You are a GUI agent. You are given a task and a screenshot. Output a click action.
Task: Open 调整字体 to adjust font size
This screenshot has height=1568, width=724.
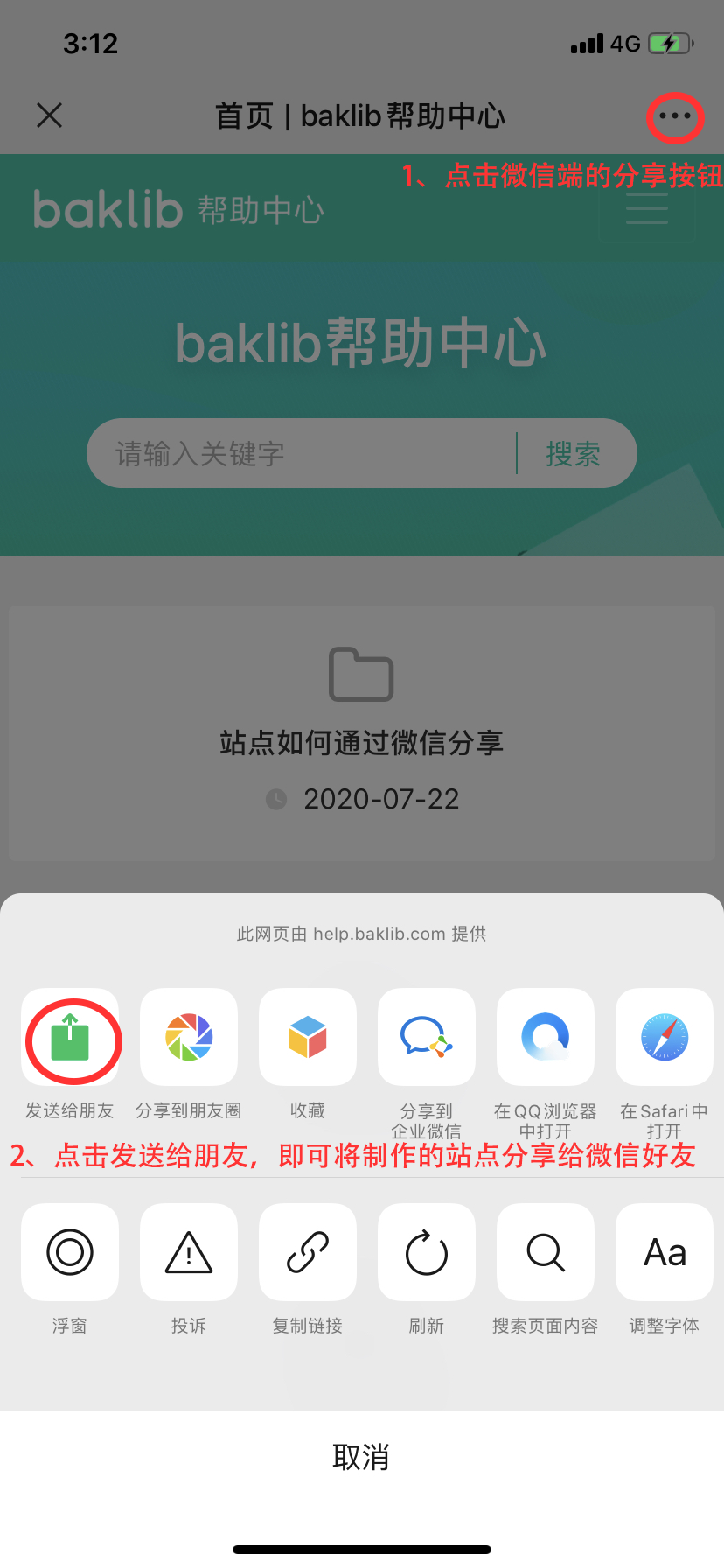point(665,1252)
